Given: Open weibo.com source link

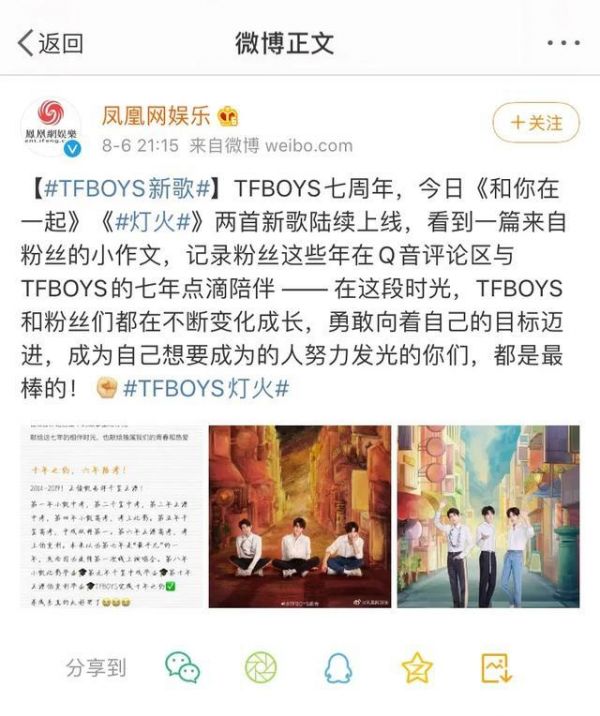Looking at the screenshot, I should tap(309, 145).
